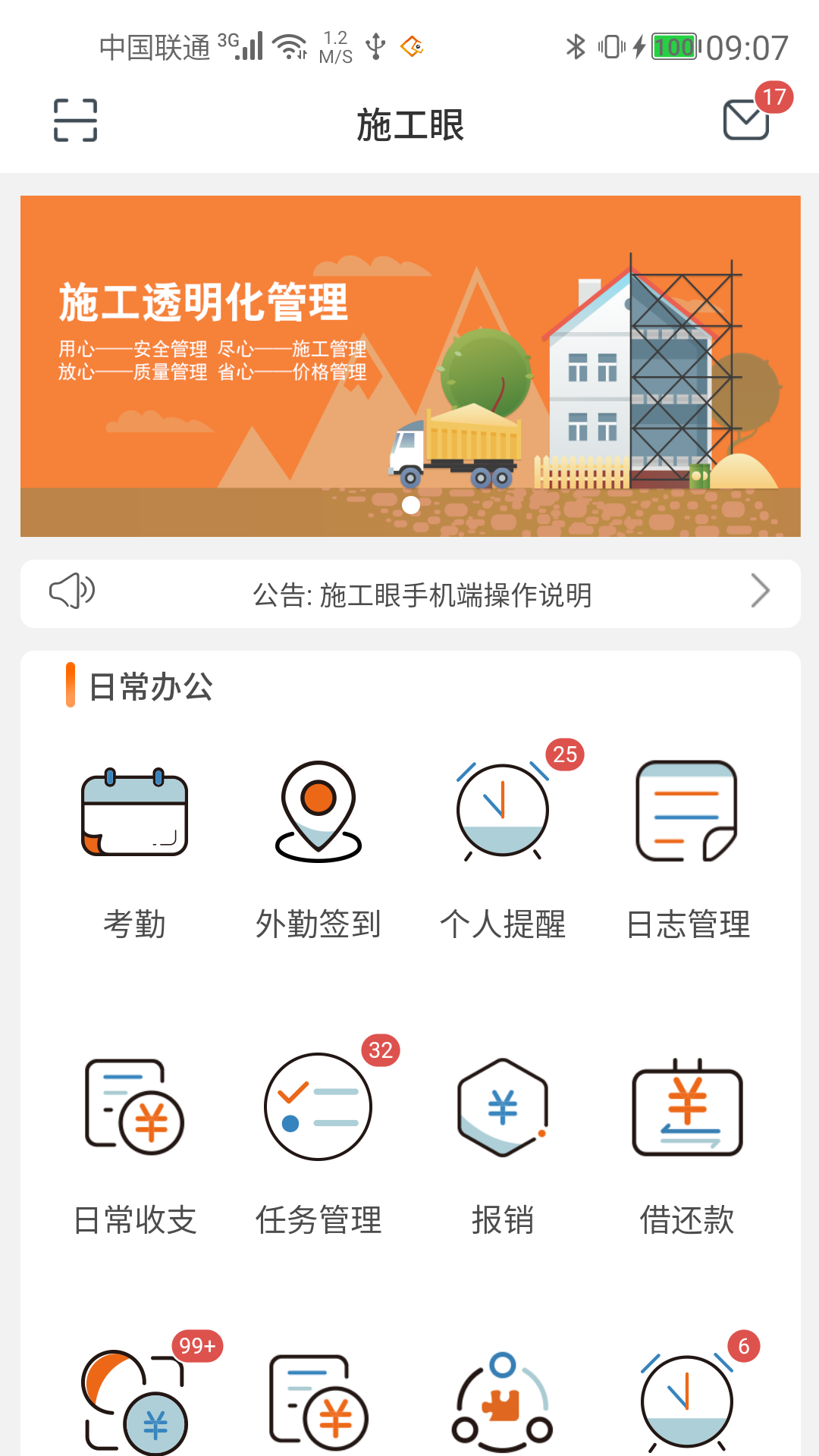The width and height of the screenshot is (819, 1456).
Task: Select the carousel dot indicator
Action: click(410, 507)
